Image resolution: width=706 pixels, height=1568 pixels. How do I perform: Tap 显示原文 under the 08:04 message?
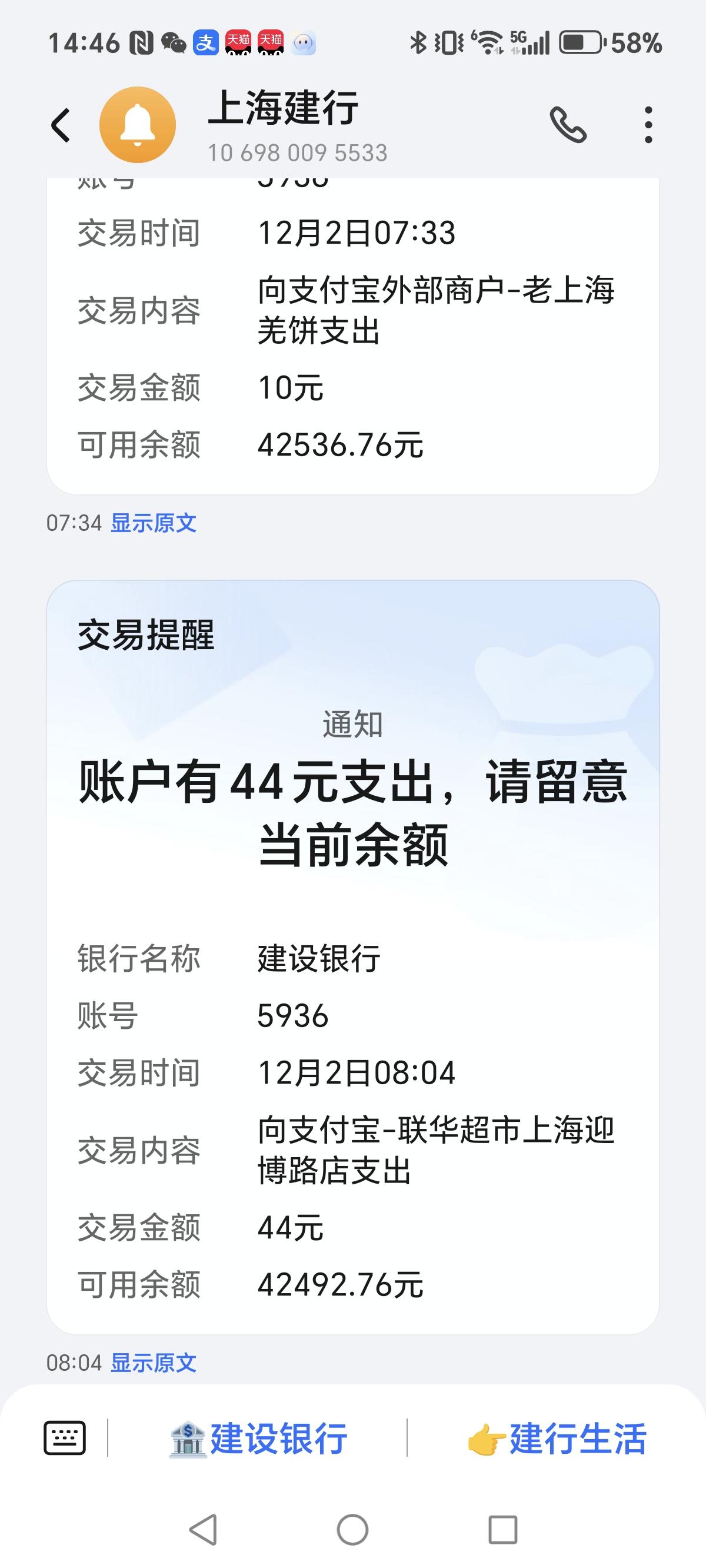[x=154, y=1363]
